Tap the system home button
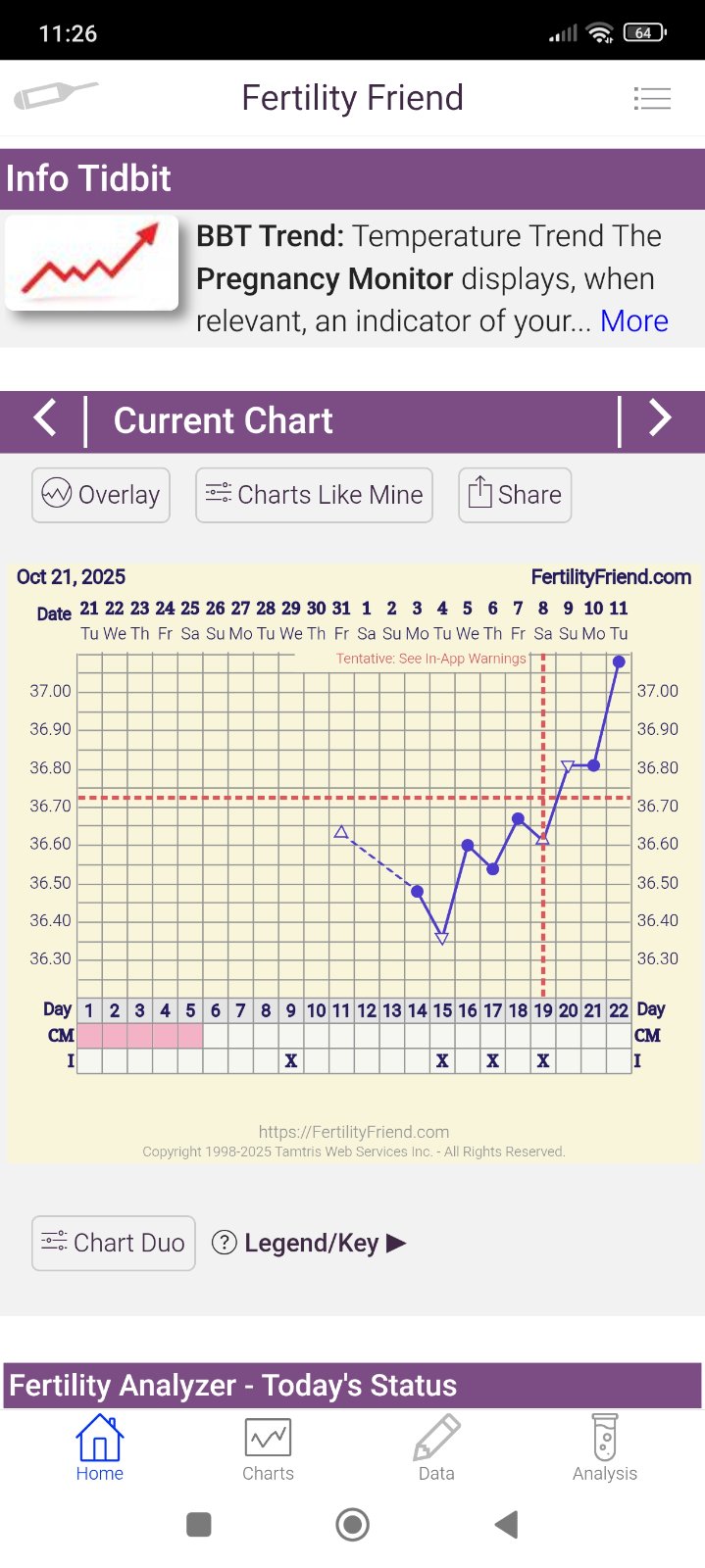Viewport: 705px width, 1568px height. click(352, 1524)
